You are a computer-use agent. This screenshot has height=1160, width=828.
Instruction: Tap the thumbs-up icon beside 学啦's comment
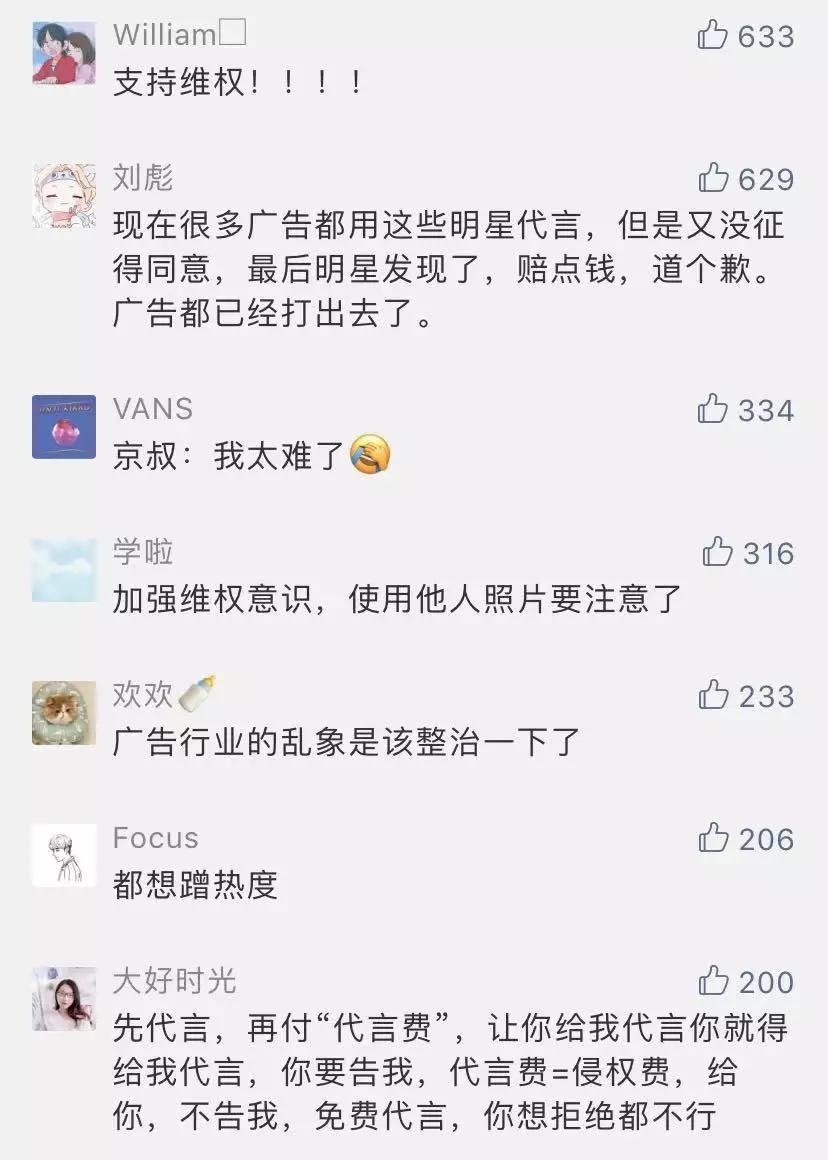click(x=716, y=553)
